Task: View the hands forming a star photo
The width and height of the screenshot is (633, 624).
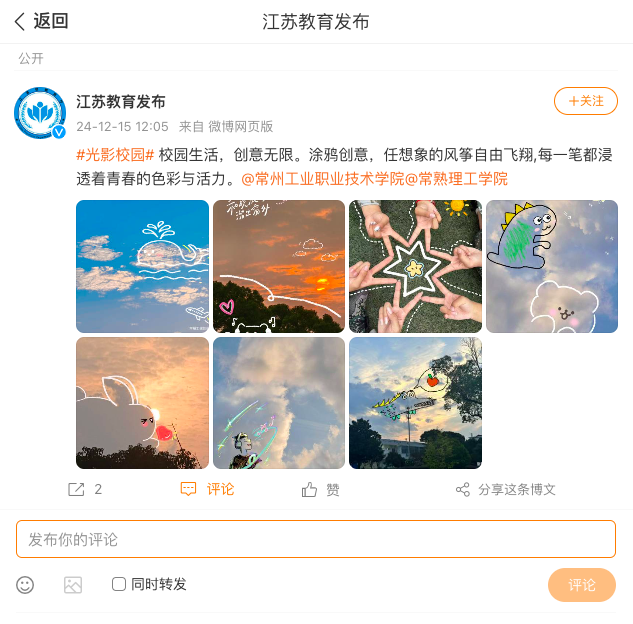Action: (x=415, y=266)
